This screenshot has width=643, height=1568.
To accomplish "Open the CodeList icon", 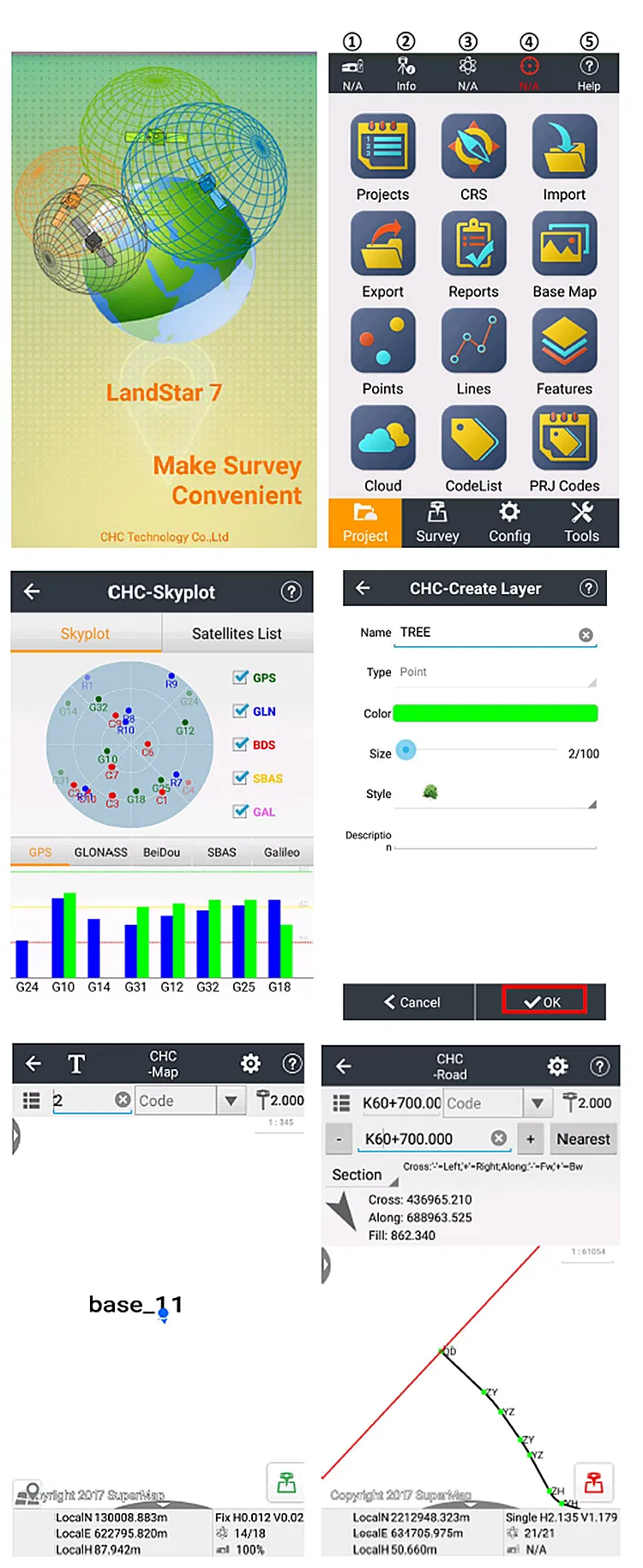I will [473, 438].
